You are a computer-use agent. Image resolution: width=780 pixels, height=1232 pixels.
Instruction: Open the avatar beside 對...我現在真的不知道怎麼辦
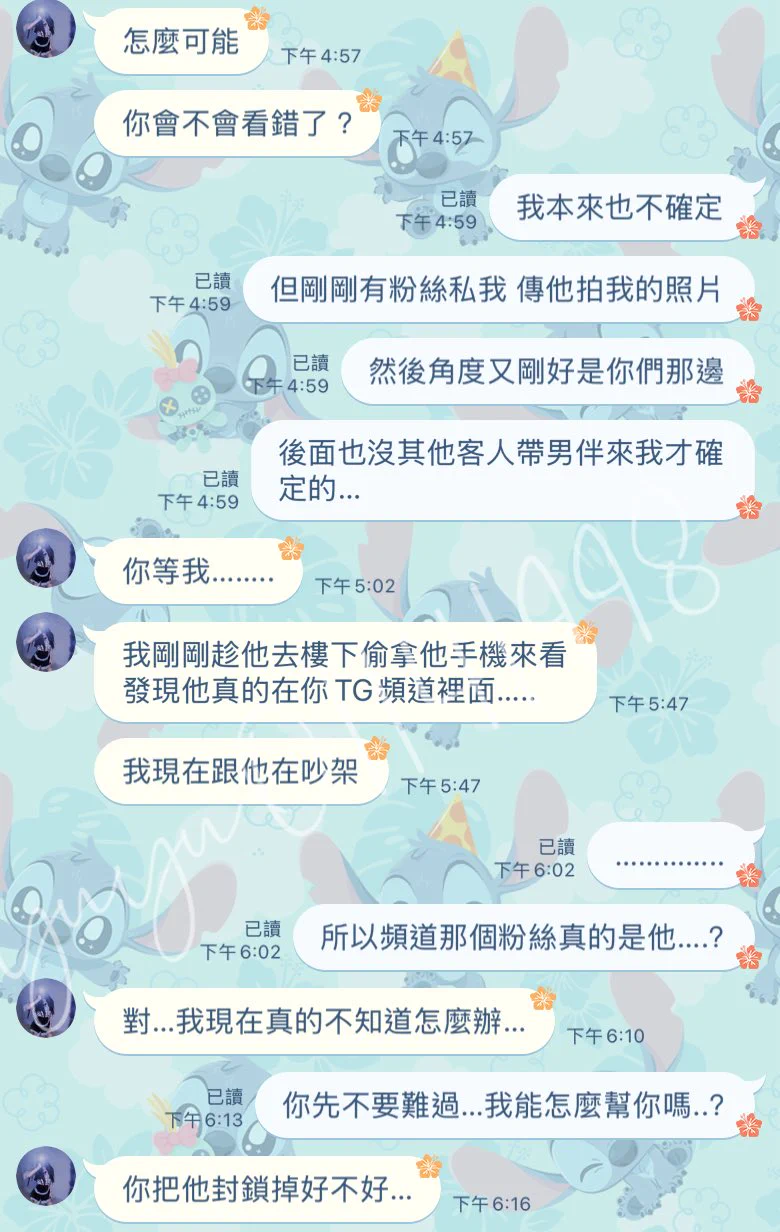[46, 1008]
